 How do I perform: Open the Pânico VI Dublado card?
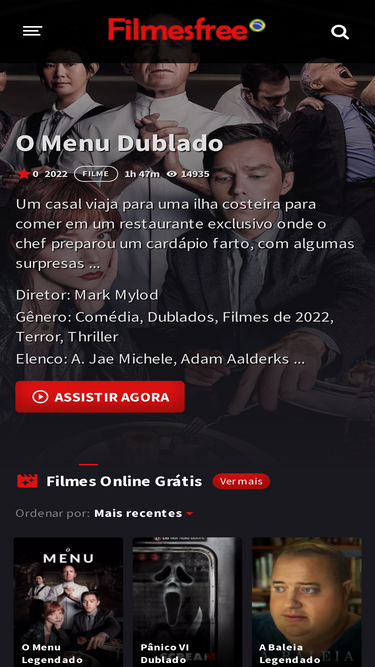[188, 602]
